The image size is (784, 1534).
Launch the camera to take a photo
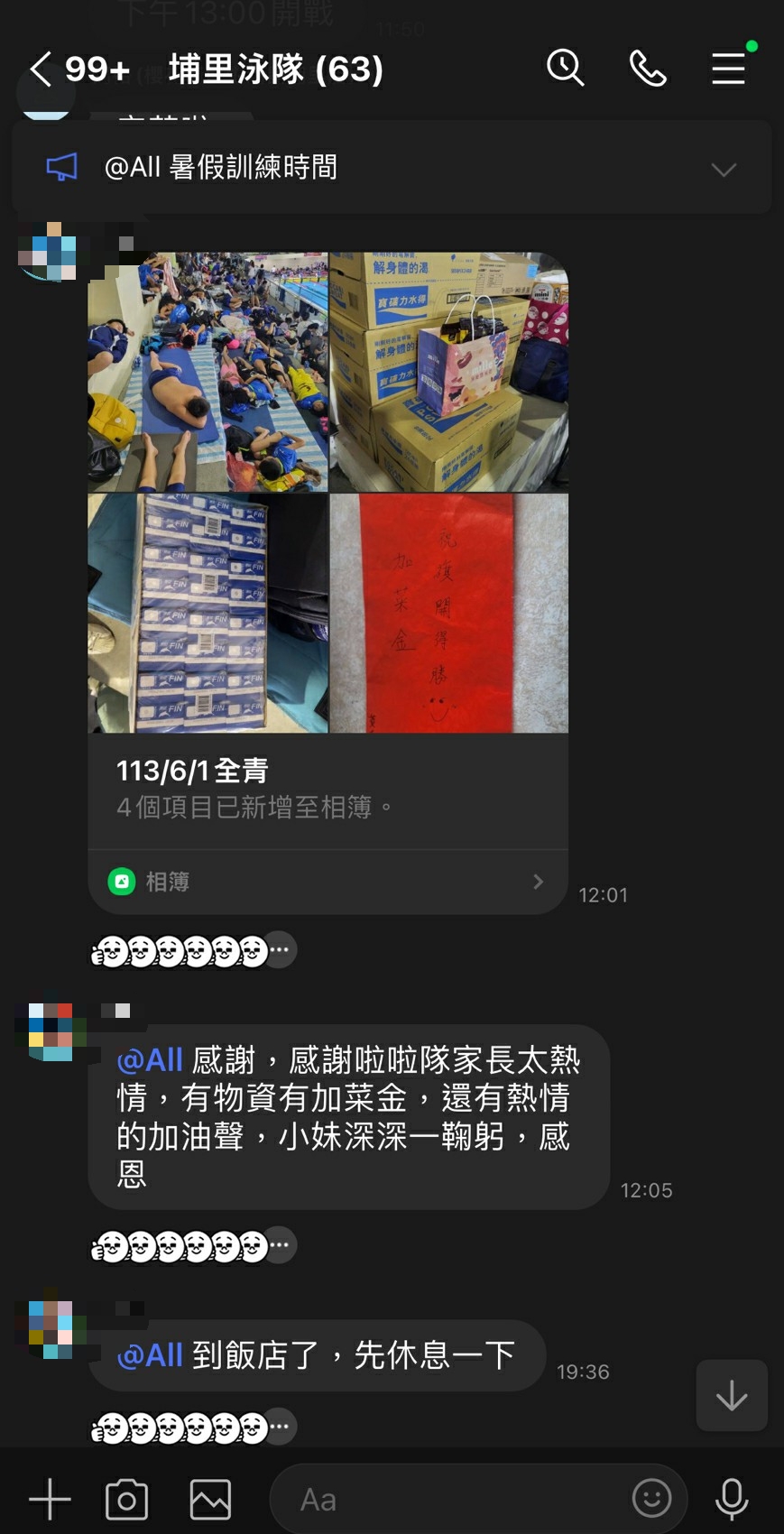point(126,1500)
